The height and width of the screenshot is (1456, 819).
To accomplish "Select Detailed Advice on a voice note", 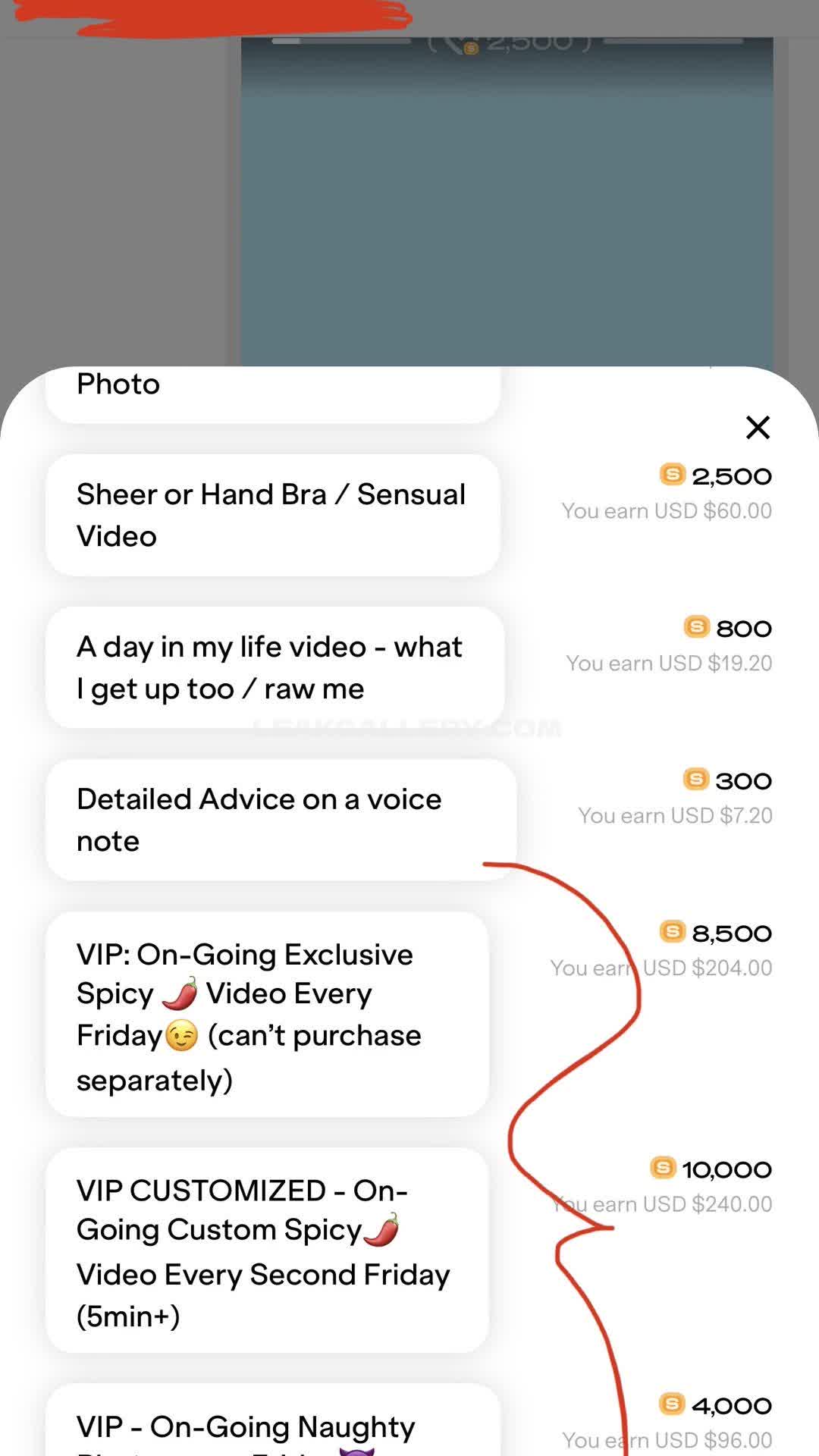I will point(281,820).
